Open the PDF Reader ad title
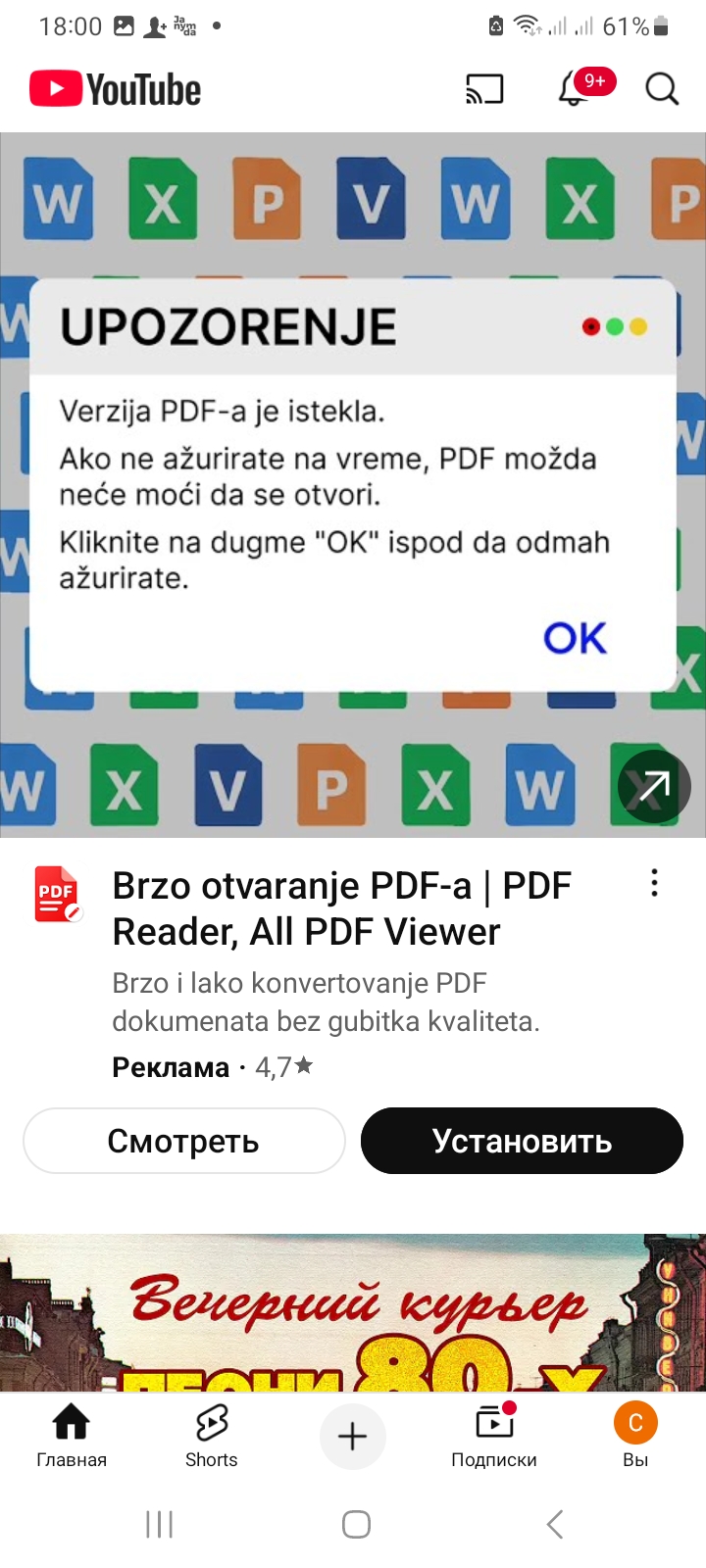The image size is (706, 1568). [341, 908]
